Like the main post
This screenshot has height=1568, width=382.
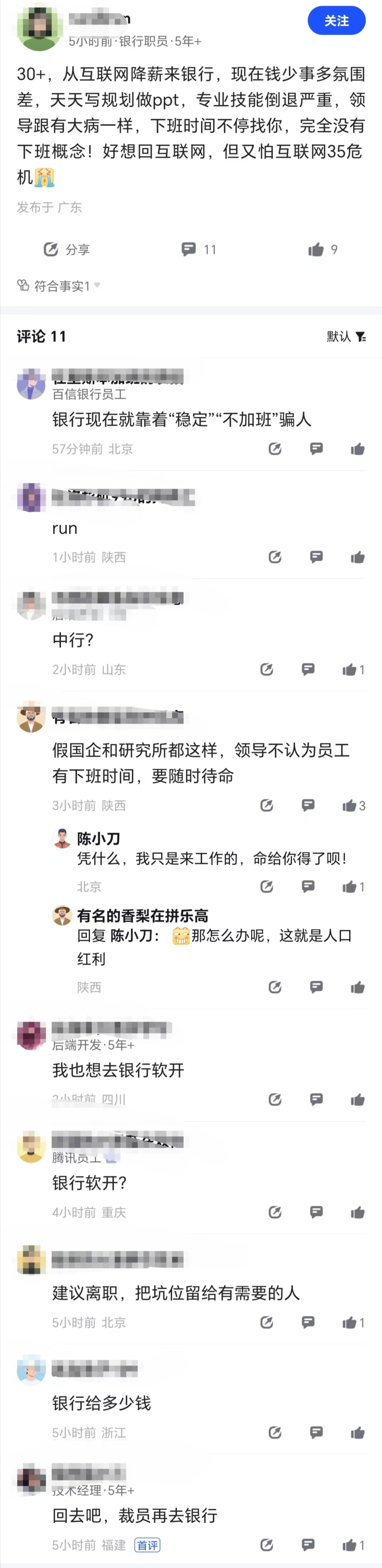[x=322, y=249]
